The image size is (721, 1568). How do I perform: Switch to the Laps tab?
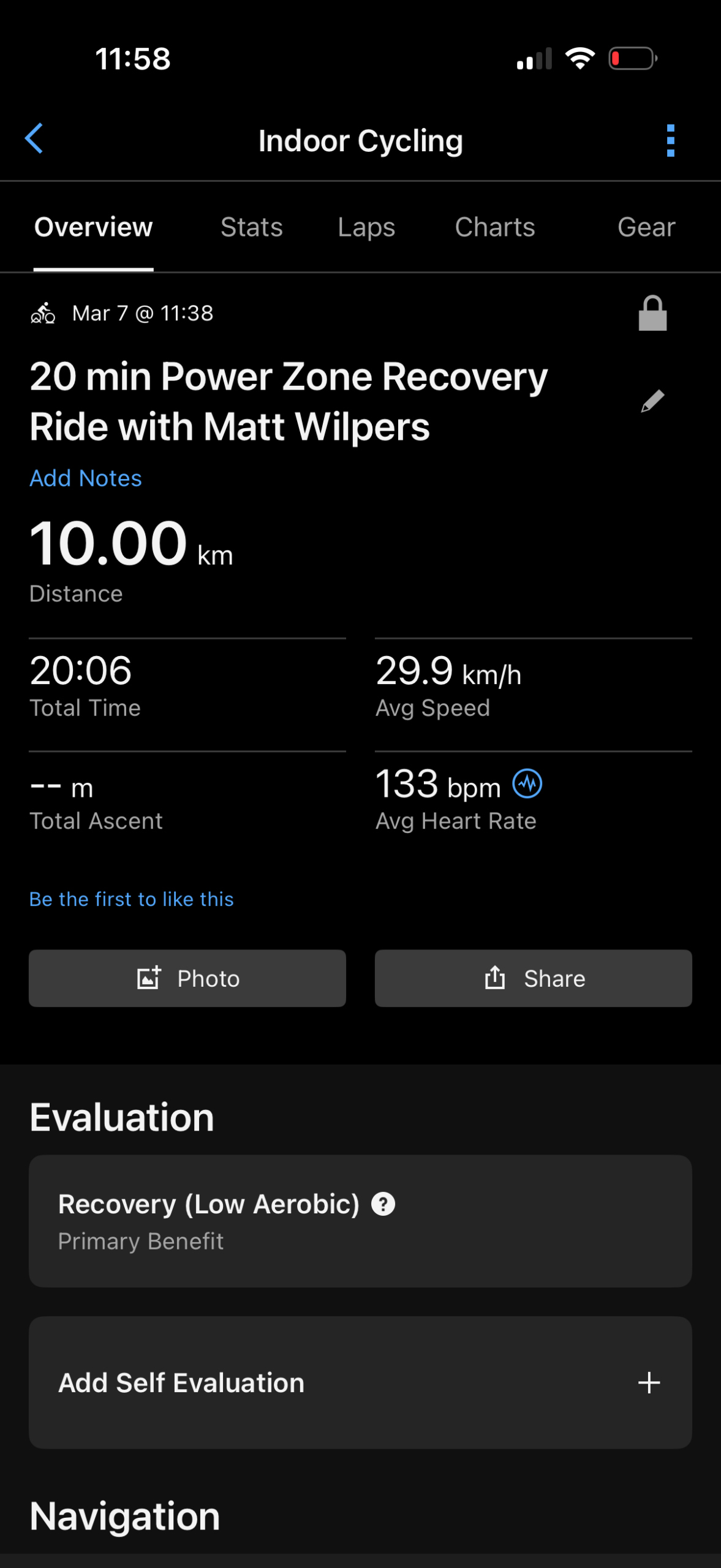click(366, 227)
